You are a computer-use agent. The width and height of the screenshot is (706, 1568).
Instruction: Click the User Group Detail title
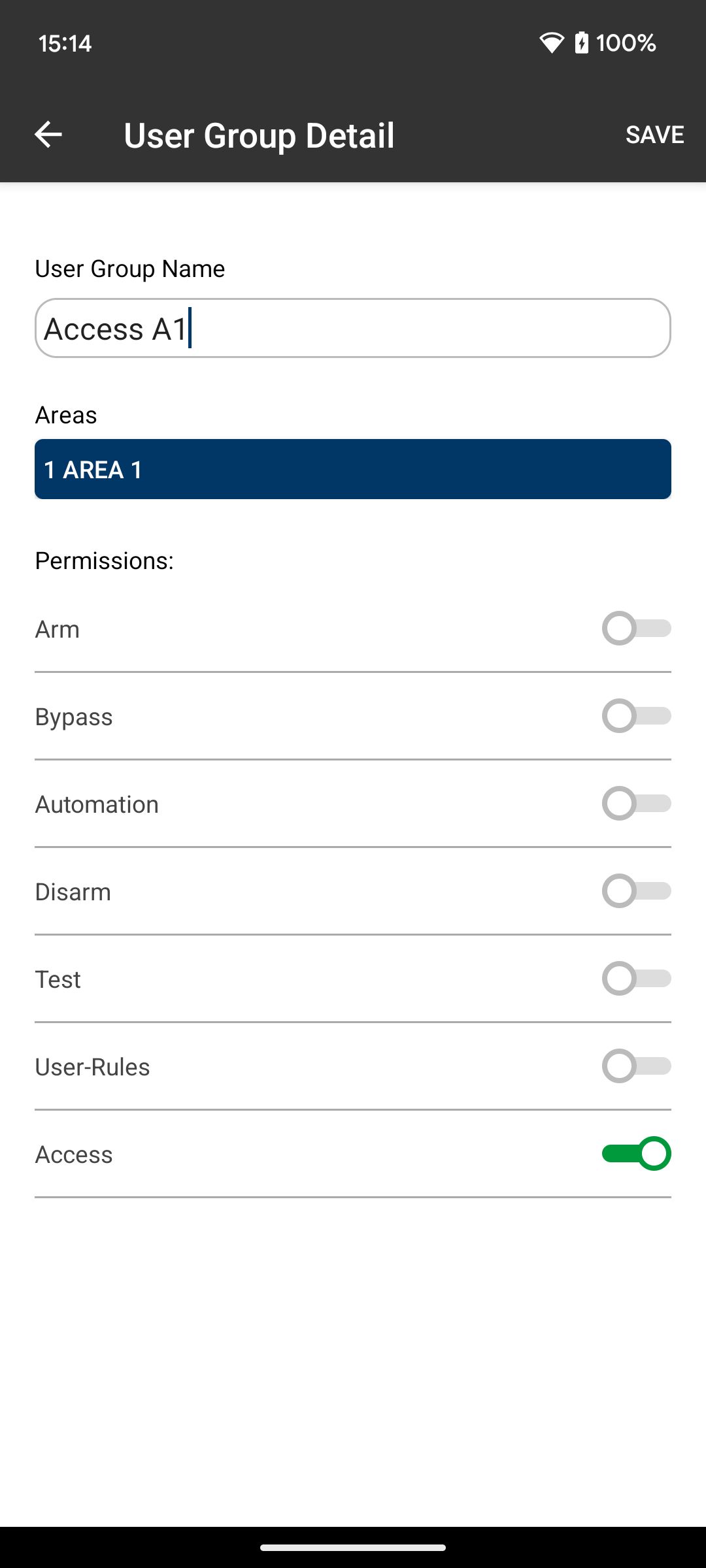pyautogui.click(x=259, y=135)
